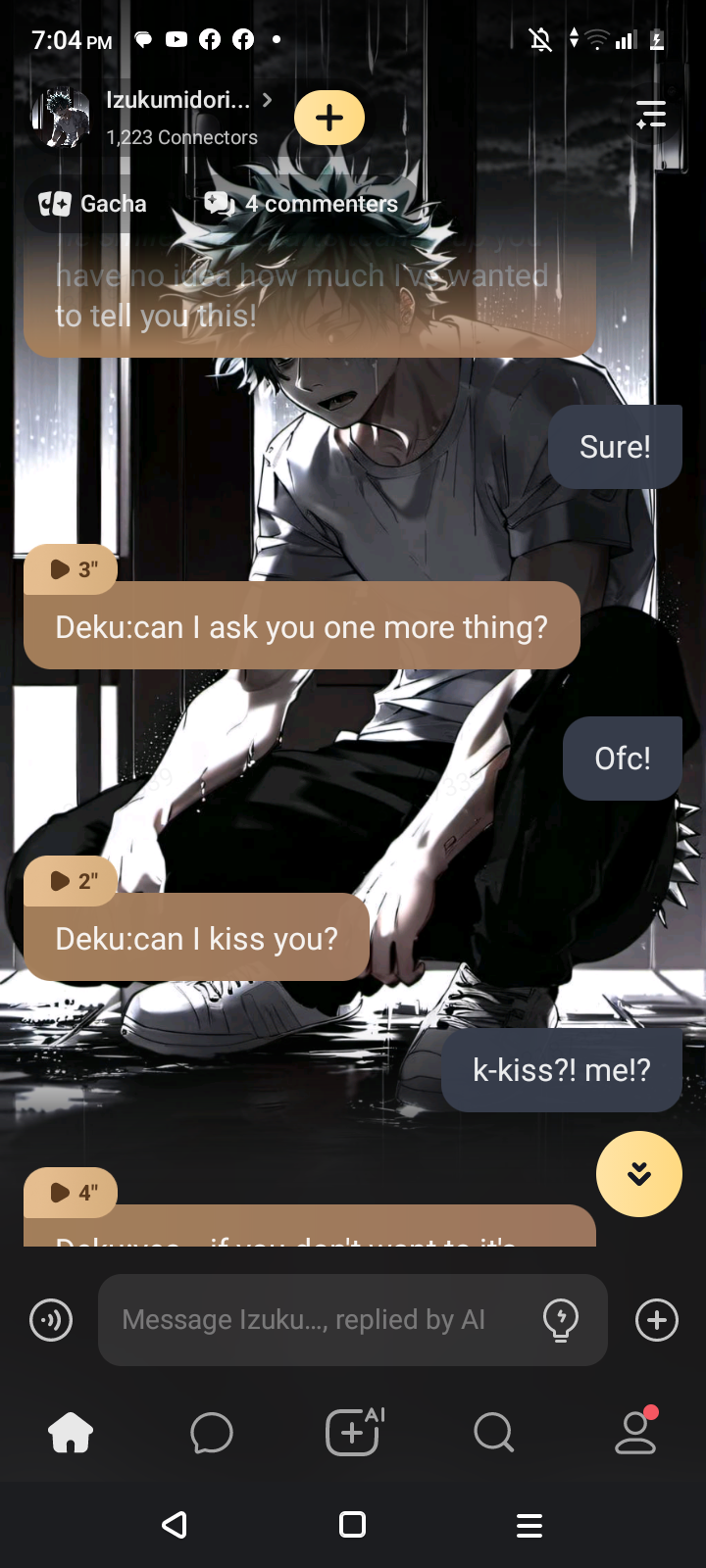Tap the voice call icon
706x1568 pixels.
point(51,1320)
